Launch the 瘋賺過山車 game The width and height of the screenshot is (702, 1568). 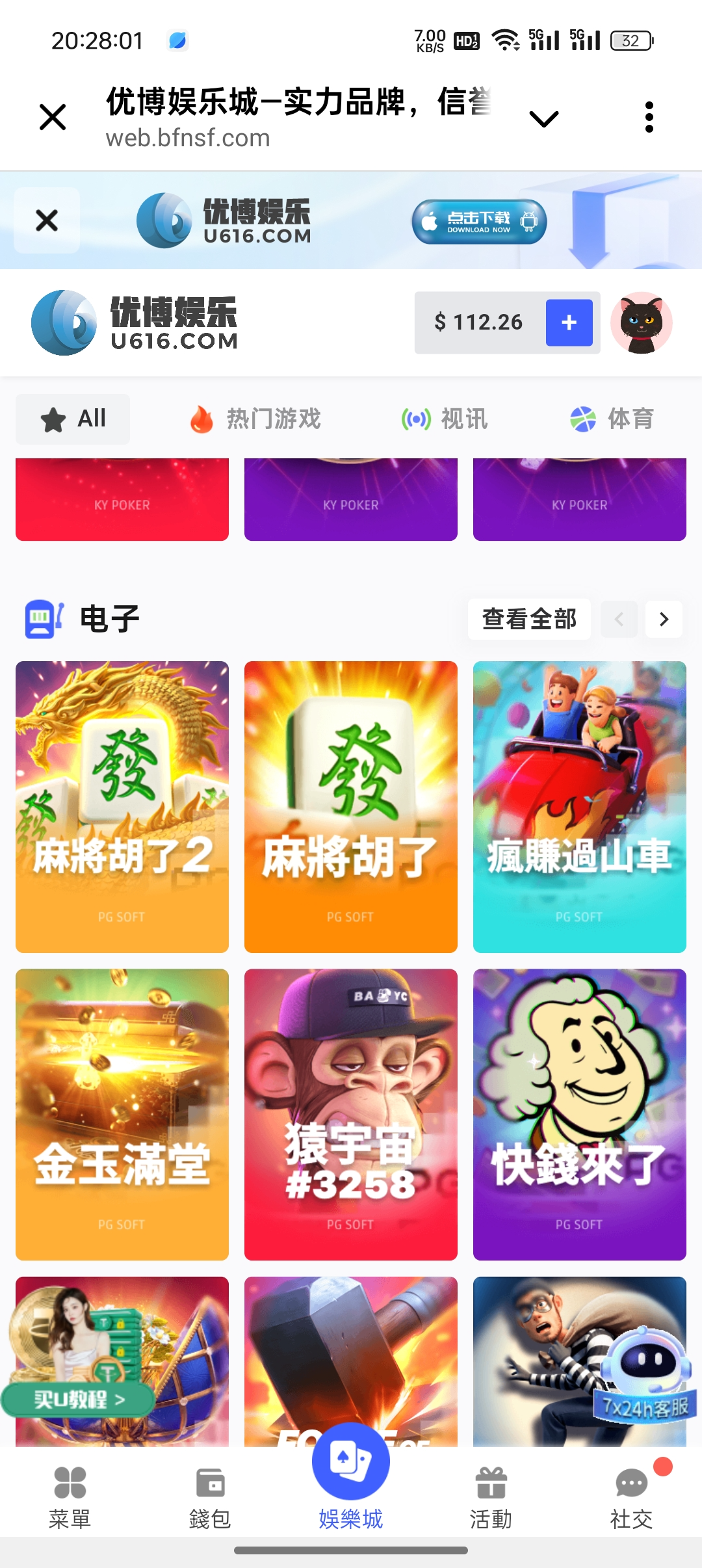pos(579,806)
